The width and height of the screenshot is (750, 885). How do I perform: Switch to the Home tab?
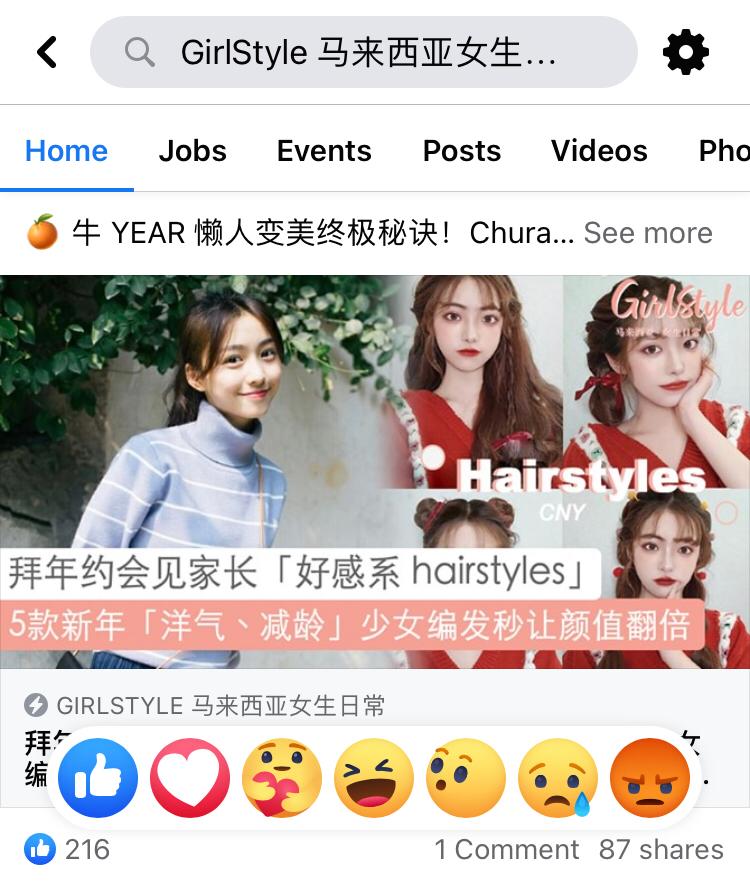(66, 151)
